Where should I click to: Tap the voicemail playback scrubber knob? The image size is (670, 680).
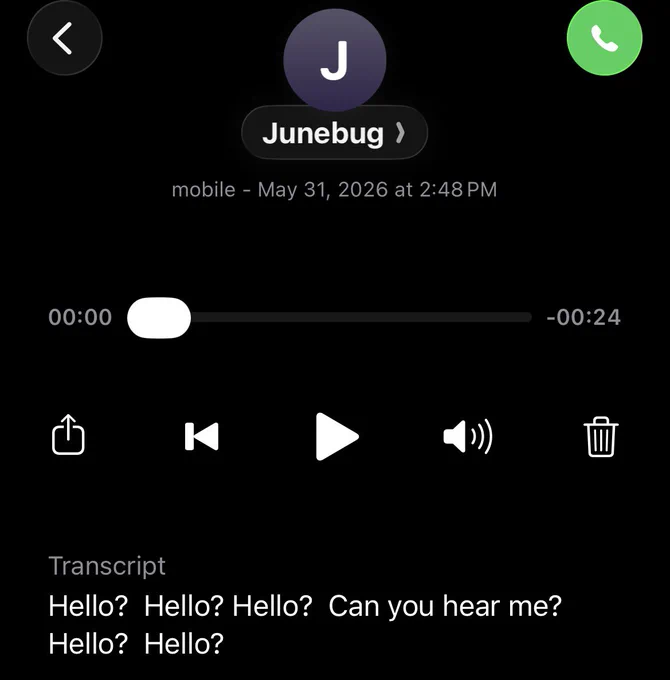159,318
